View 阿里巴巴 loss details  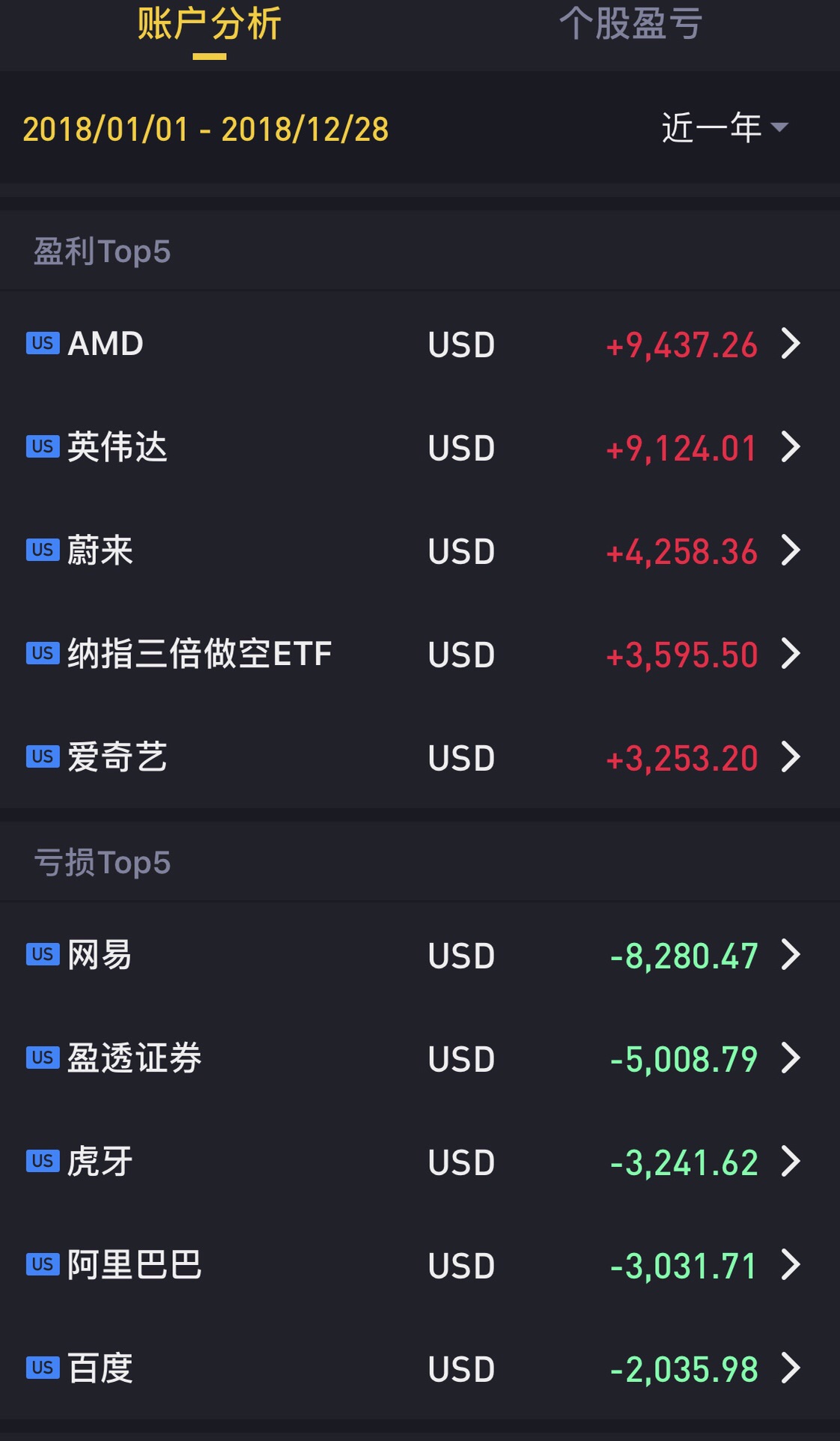(420, 1265)
